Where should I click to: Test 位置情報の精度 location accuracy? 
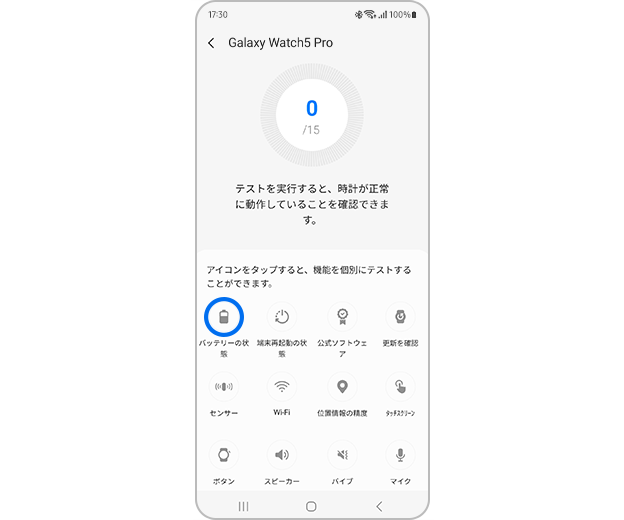point(342,387)
